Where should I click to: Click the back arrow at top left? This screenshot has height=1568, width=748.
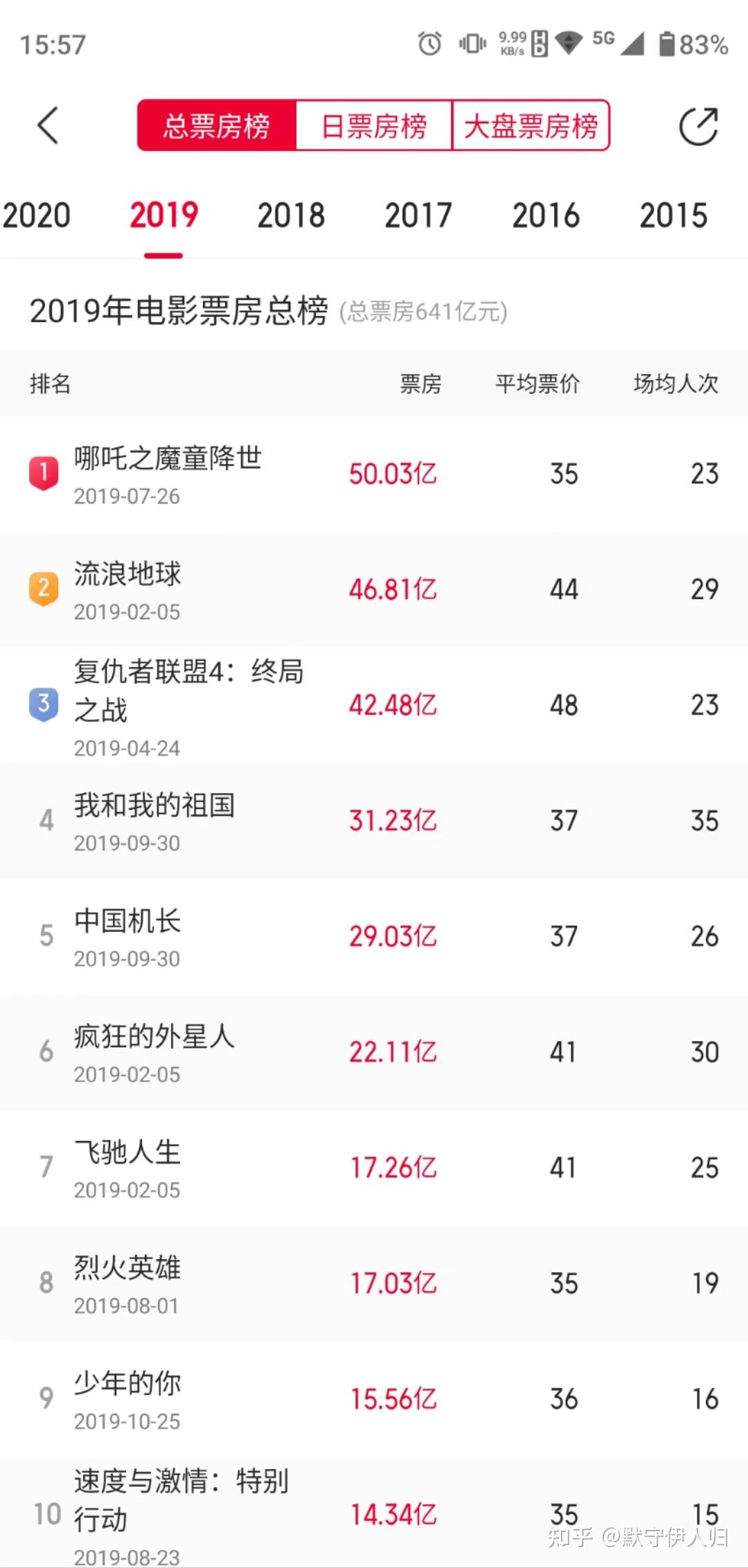tap(47, 125)
